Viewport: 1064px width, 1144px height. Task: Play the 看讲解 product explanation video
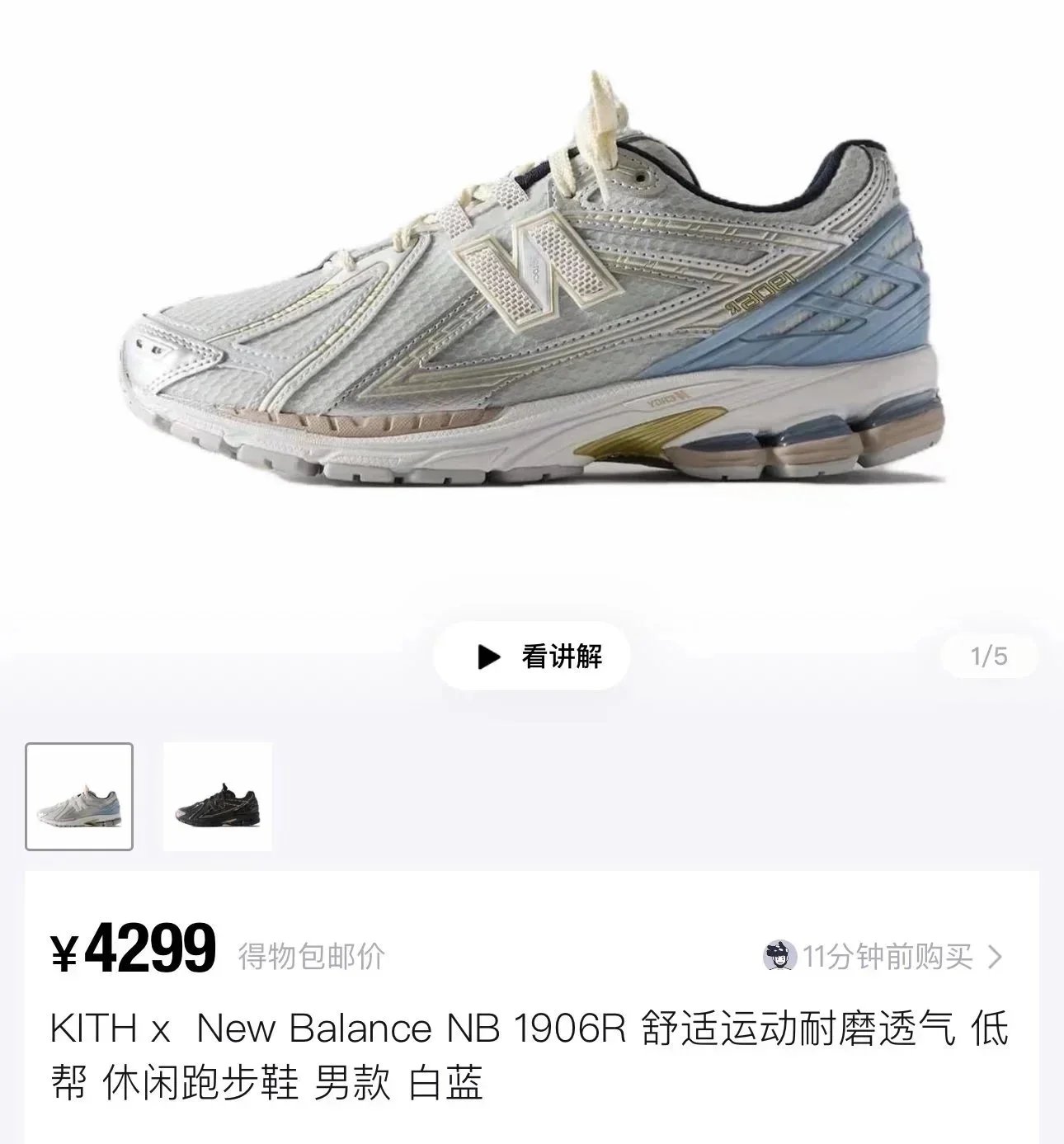[x=532, y=657]
